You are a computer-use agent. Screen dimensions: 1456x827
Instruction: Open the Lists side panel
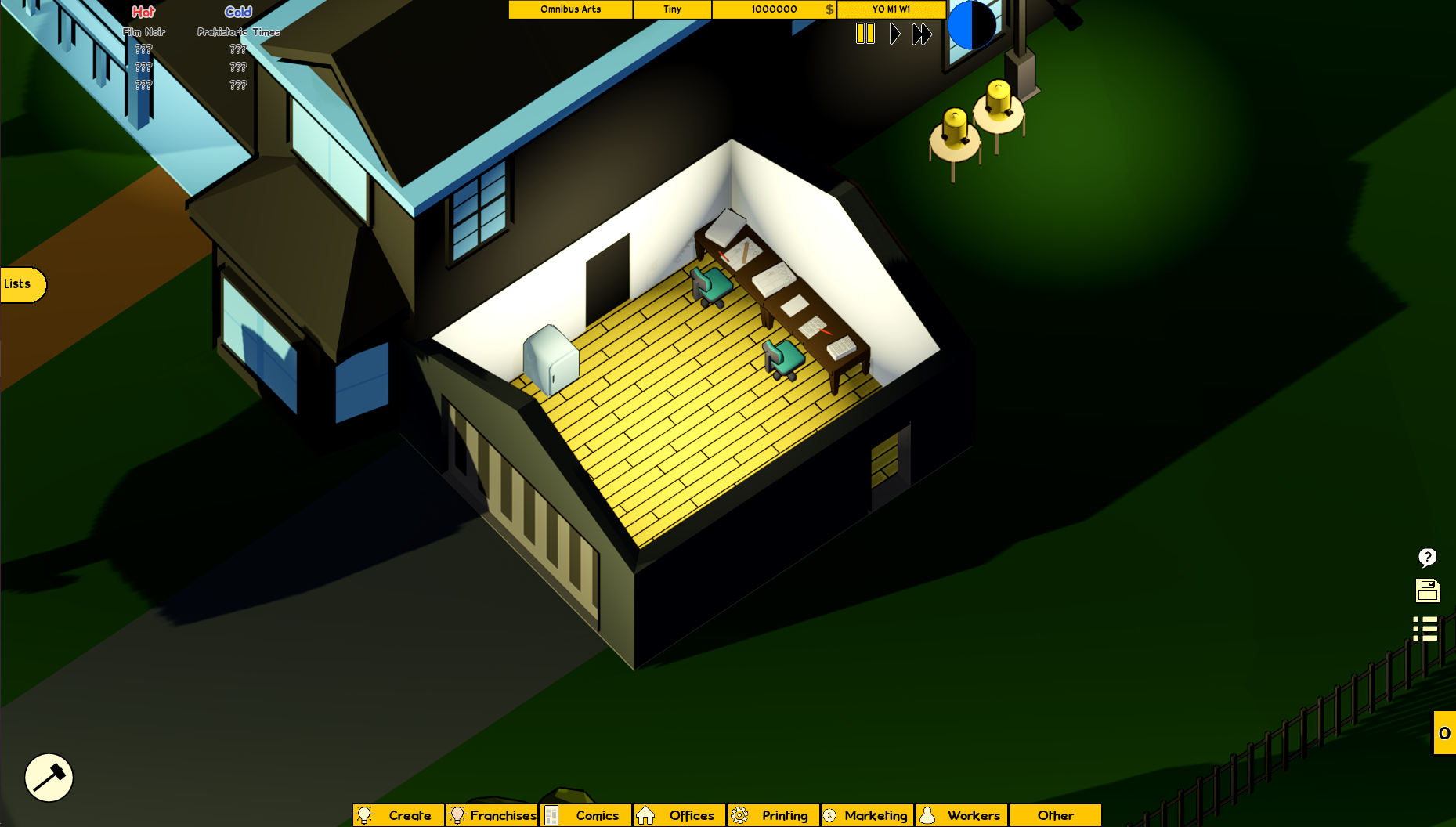[22, 284]
